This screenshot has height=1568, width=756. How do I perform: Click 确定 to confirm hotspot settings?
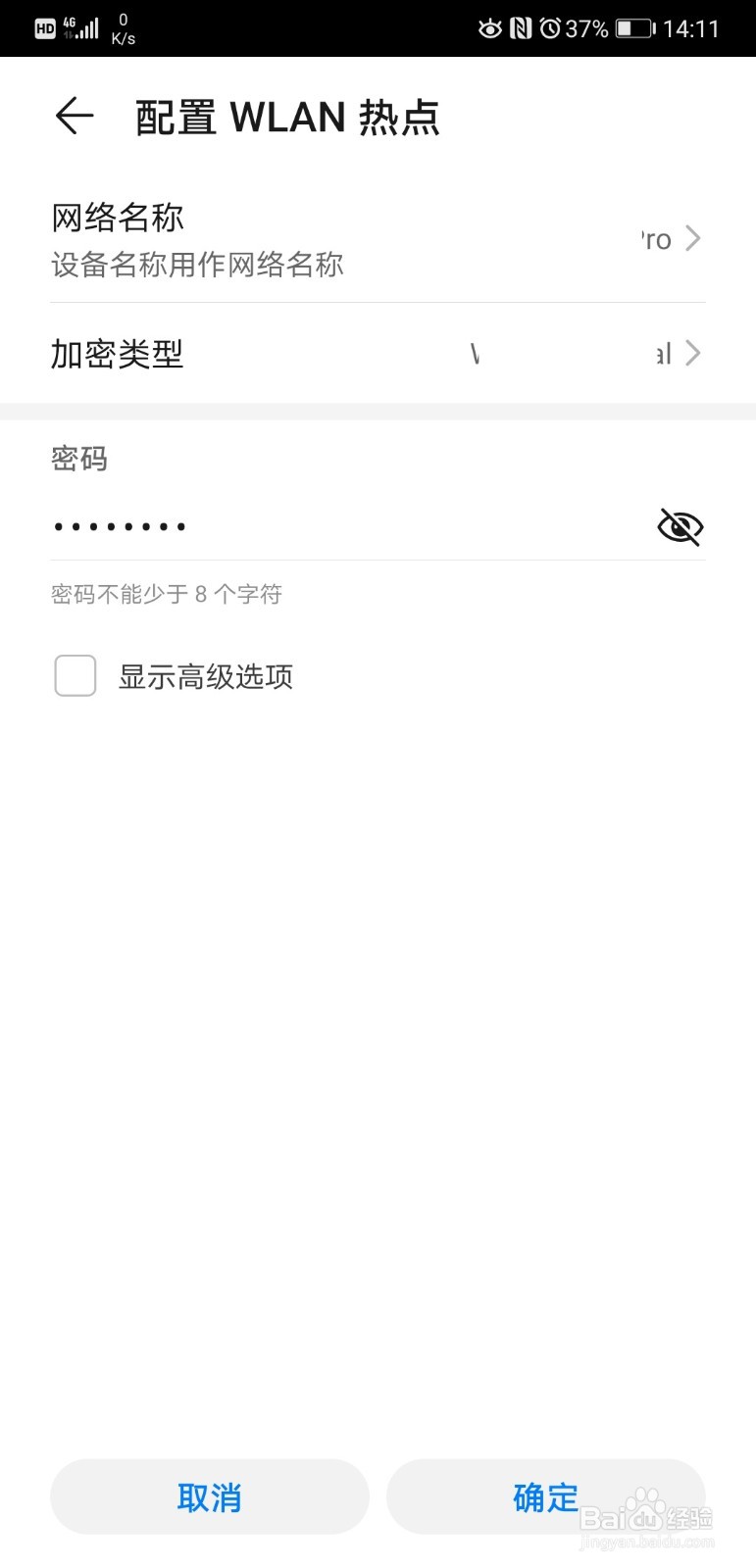tap(546, 1496)
